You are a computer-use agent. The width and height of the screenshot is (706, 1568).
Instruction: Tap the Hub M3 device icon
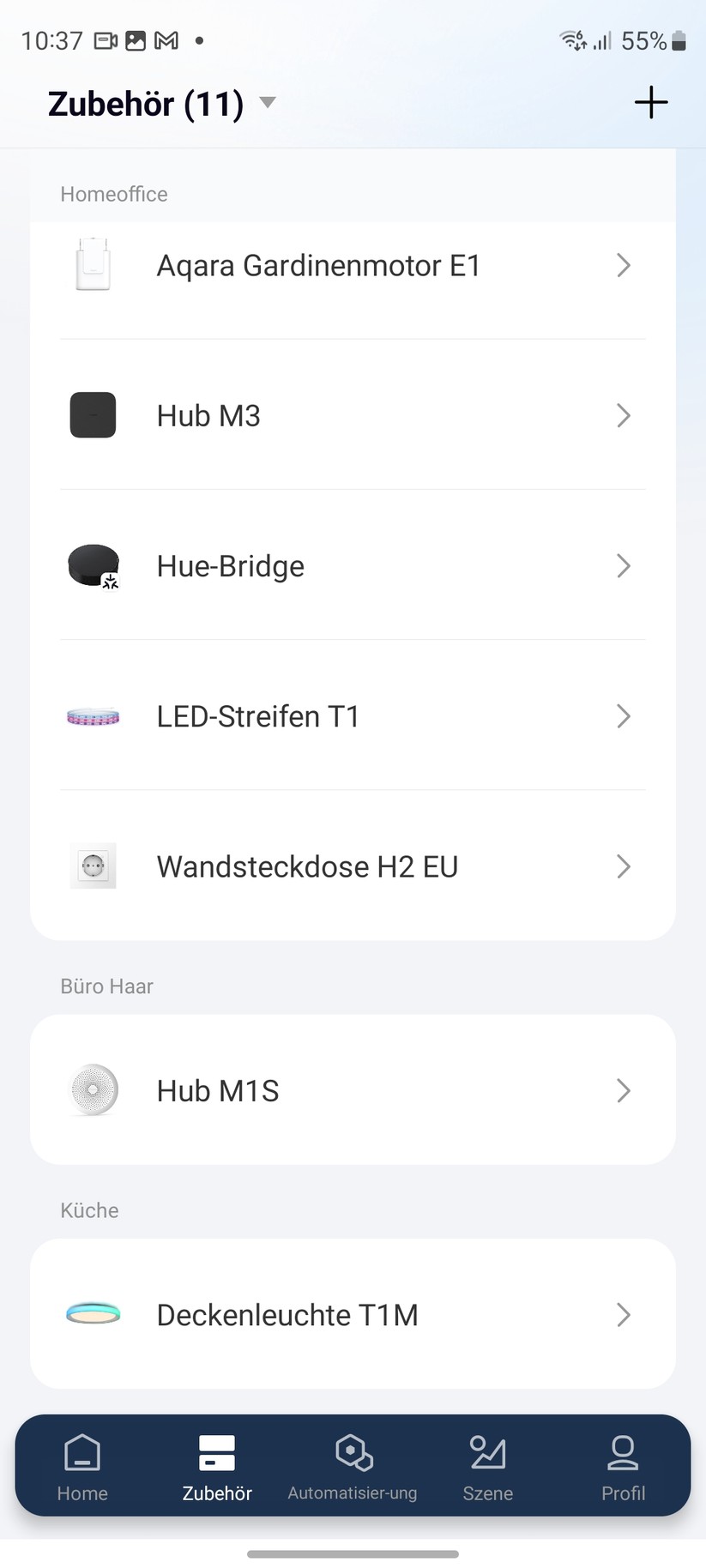(93, 415)
